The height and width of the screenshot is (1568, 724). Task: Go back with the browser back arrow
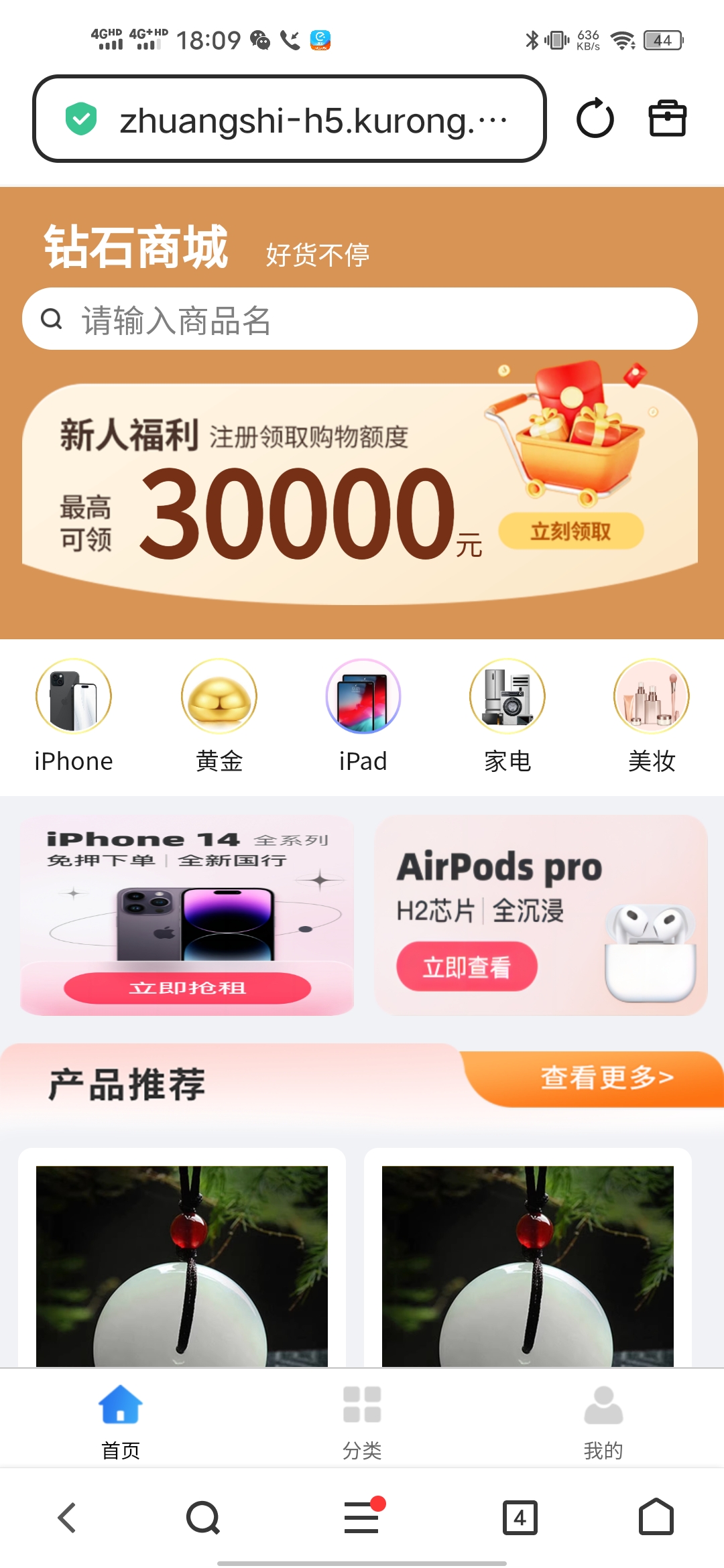click(x=67, y=1518)
